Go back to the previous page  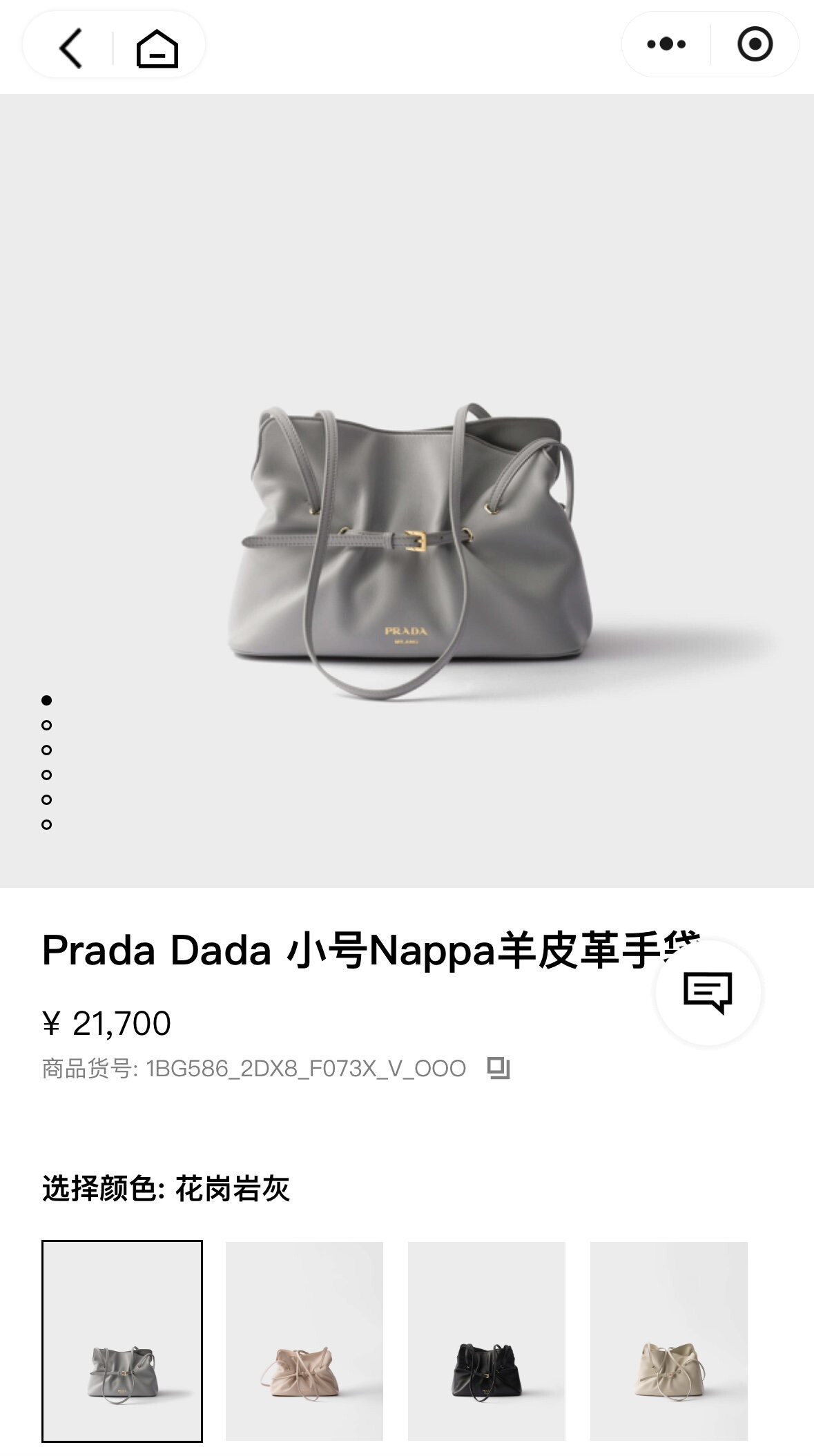(70, 48)
